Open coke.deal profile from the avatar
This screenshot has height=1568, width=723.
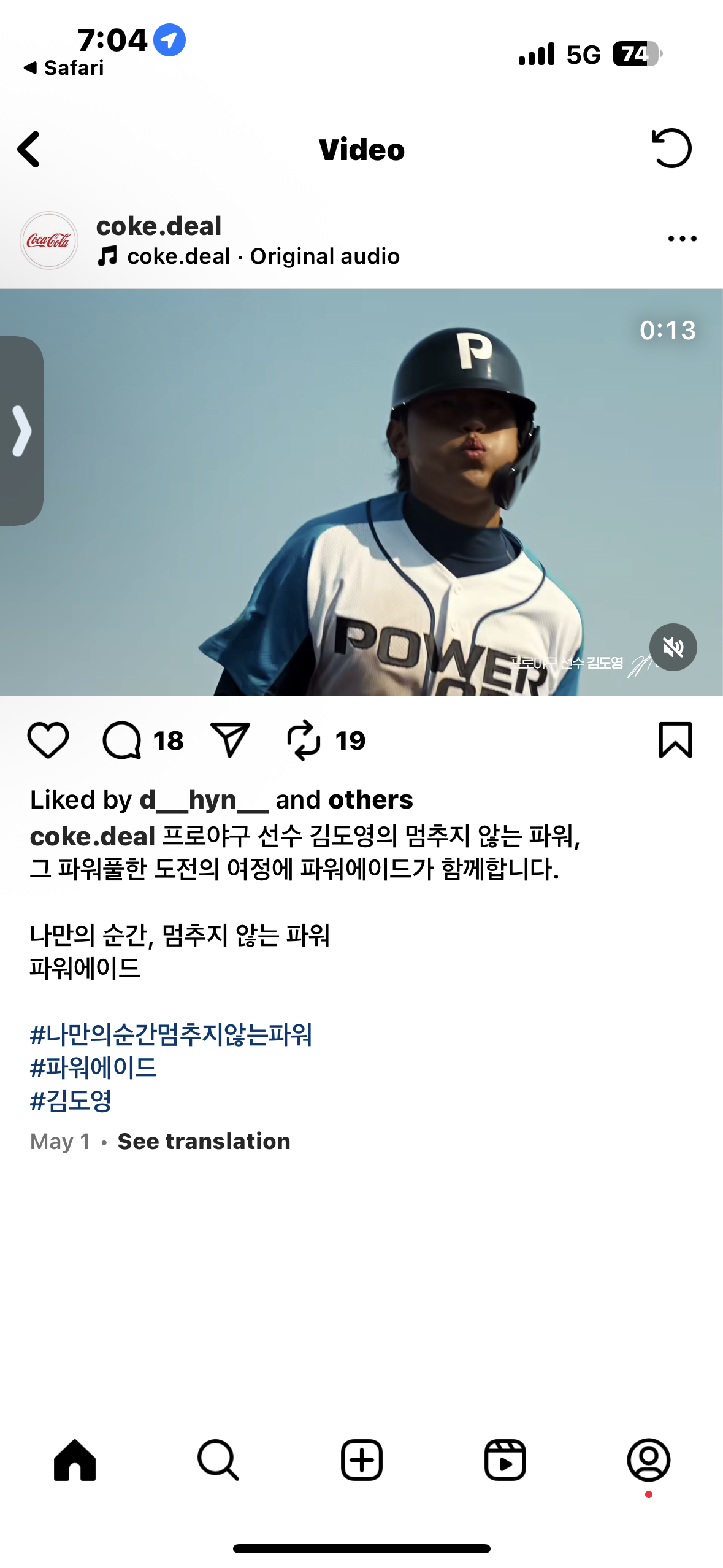49,240
